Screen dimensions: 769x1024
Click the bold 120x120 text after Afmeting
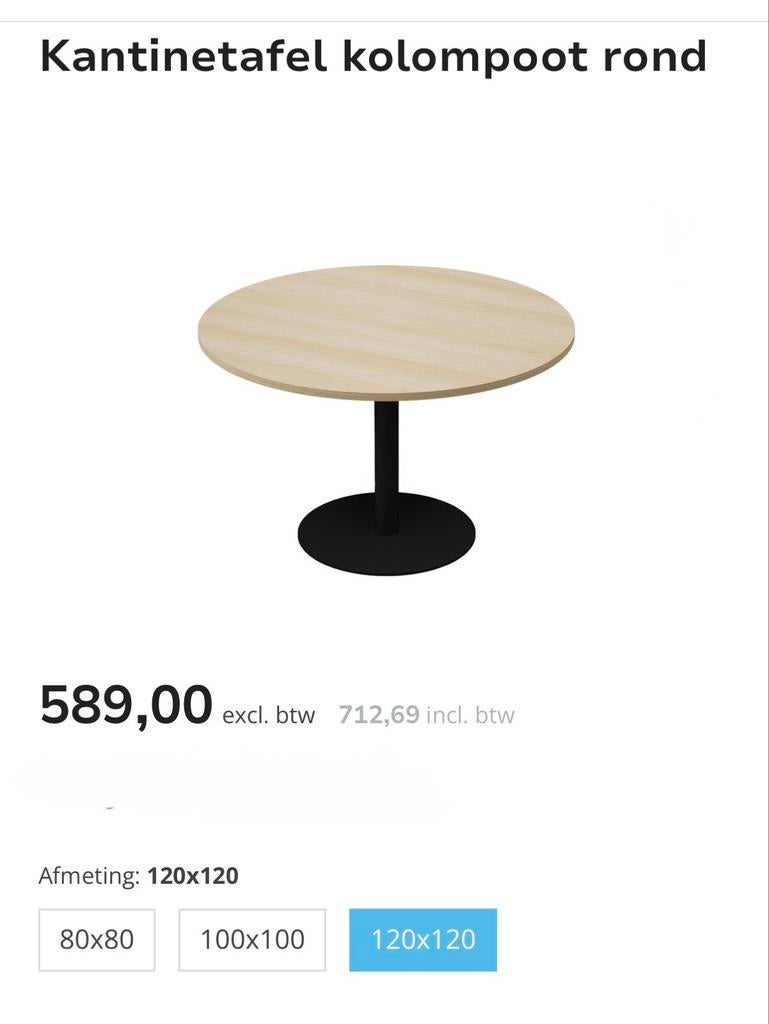pyautogui.click(x=190, y=878)
